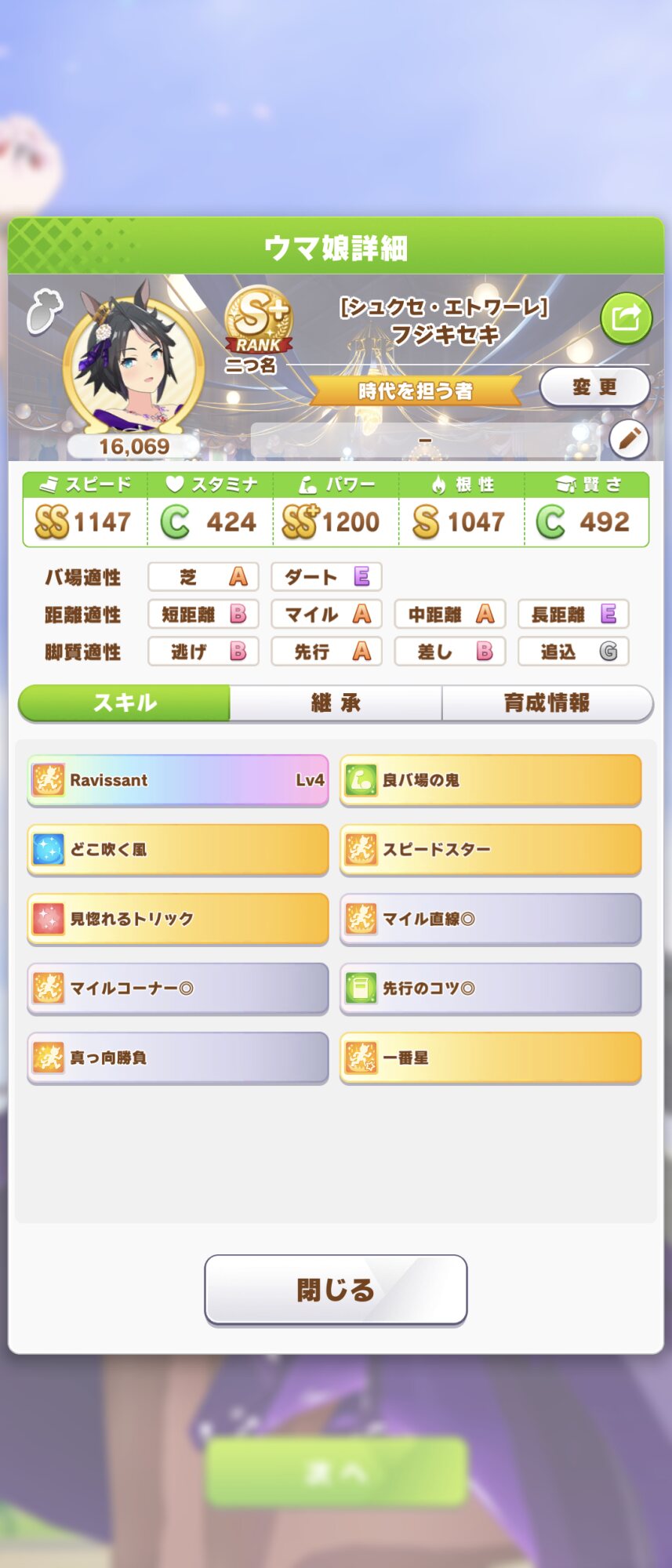This screenshot has width=672, height=1568.
Task: Tap the 変更 button to change the title
Action: [x=594, y=387]
